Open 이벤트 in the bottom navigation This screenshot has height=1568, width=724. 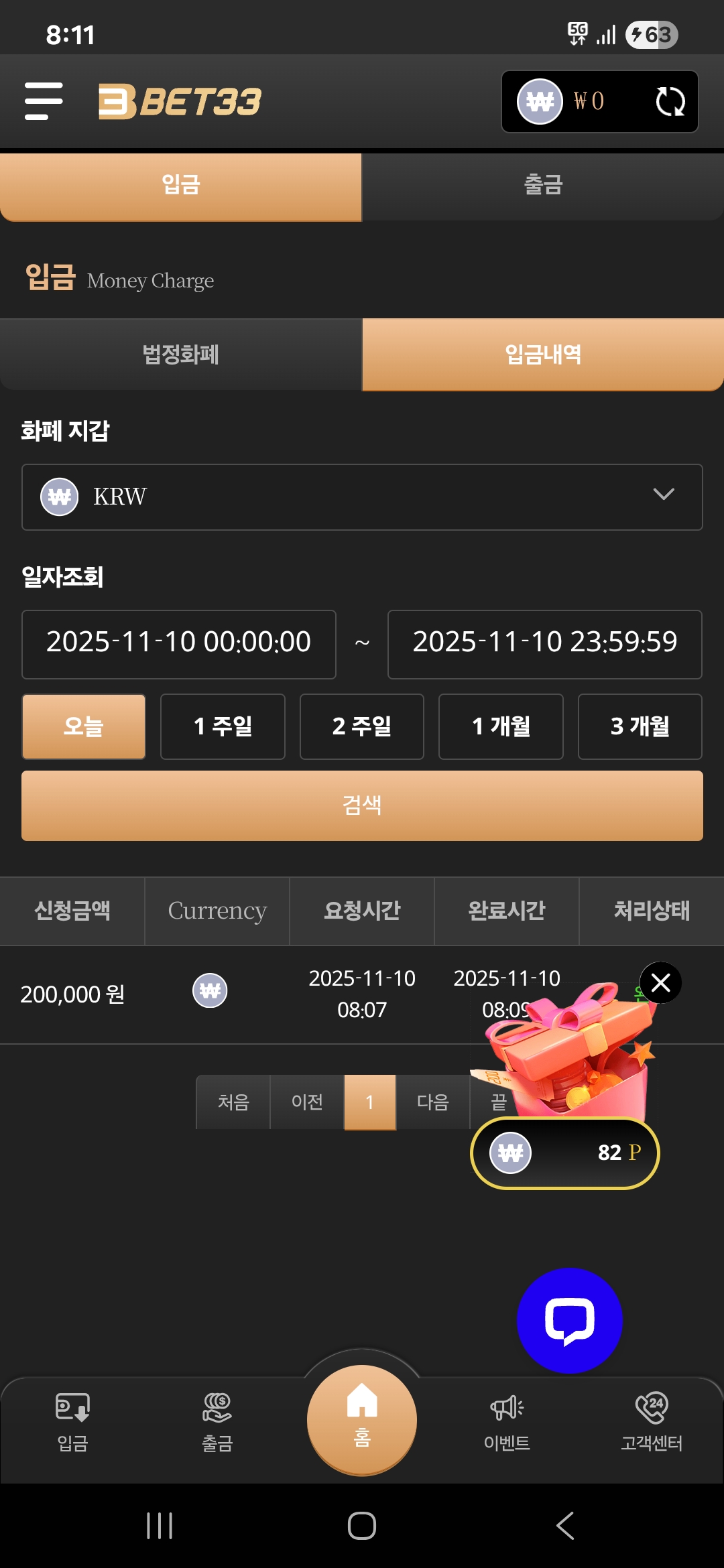(507, 1422)
